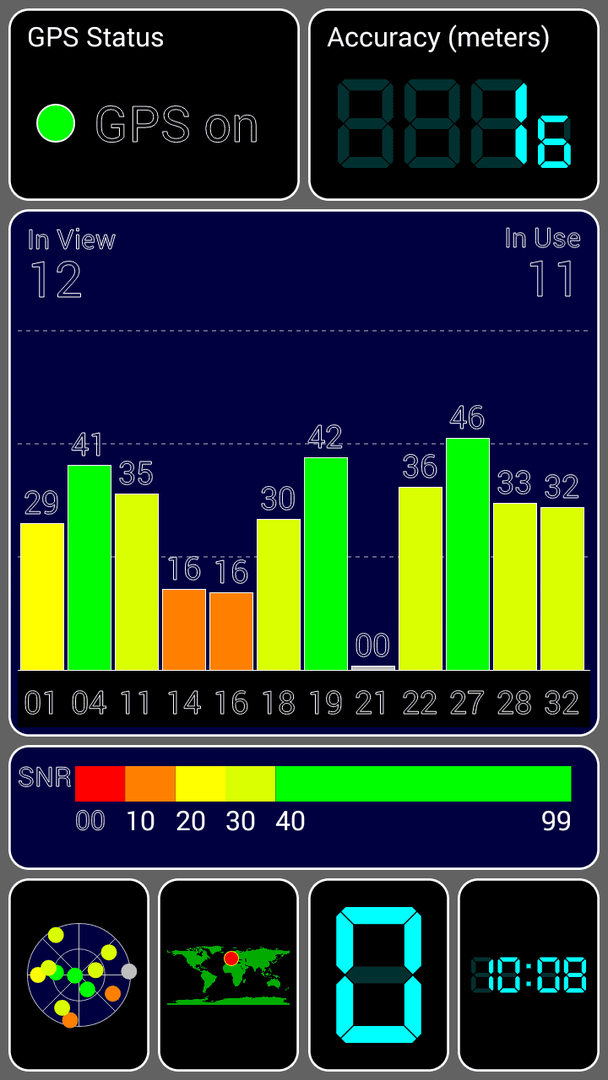
Task: Open the world map location tile
Action: point(229,975)
